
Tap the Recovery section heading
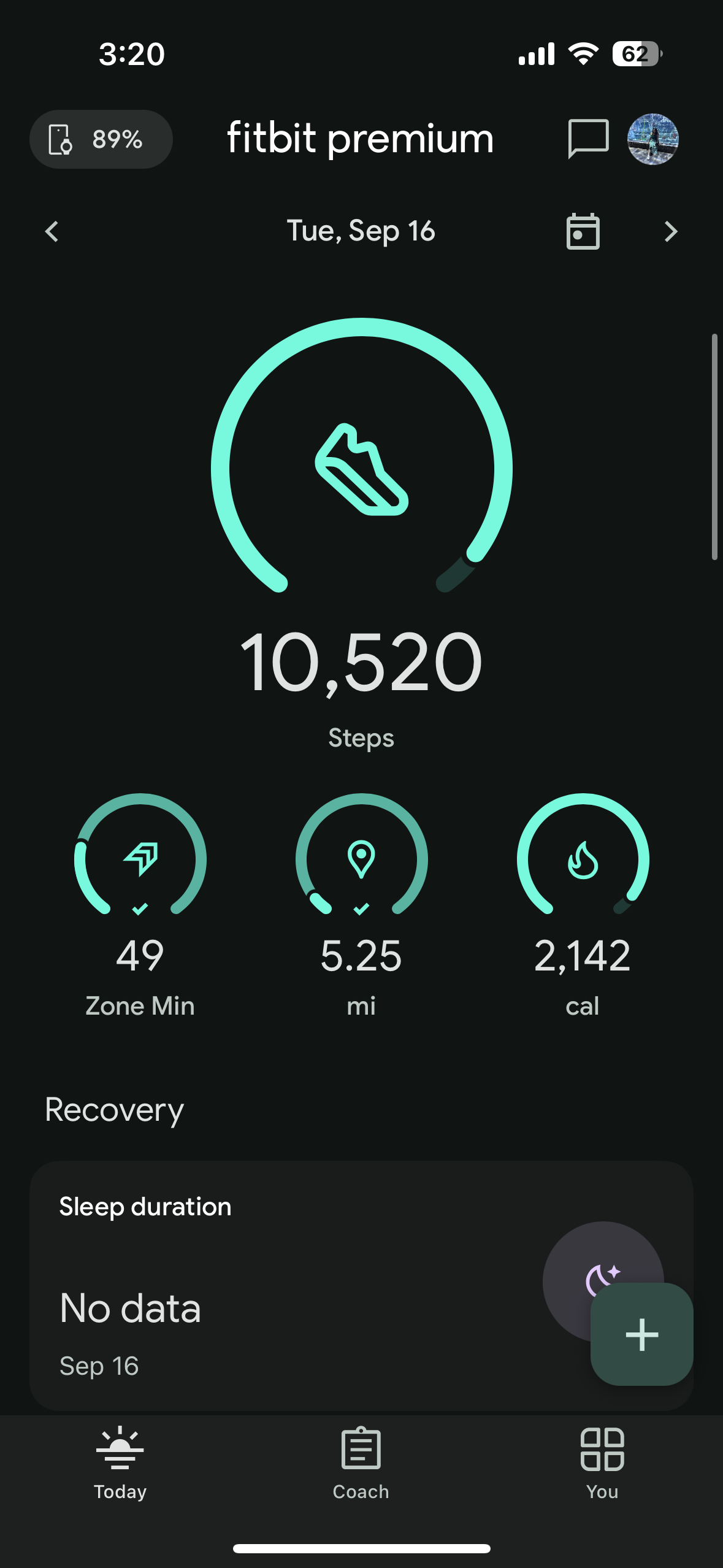113,1109
